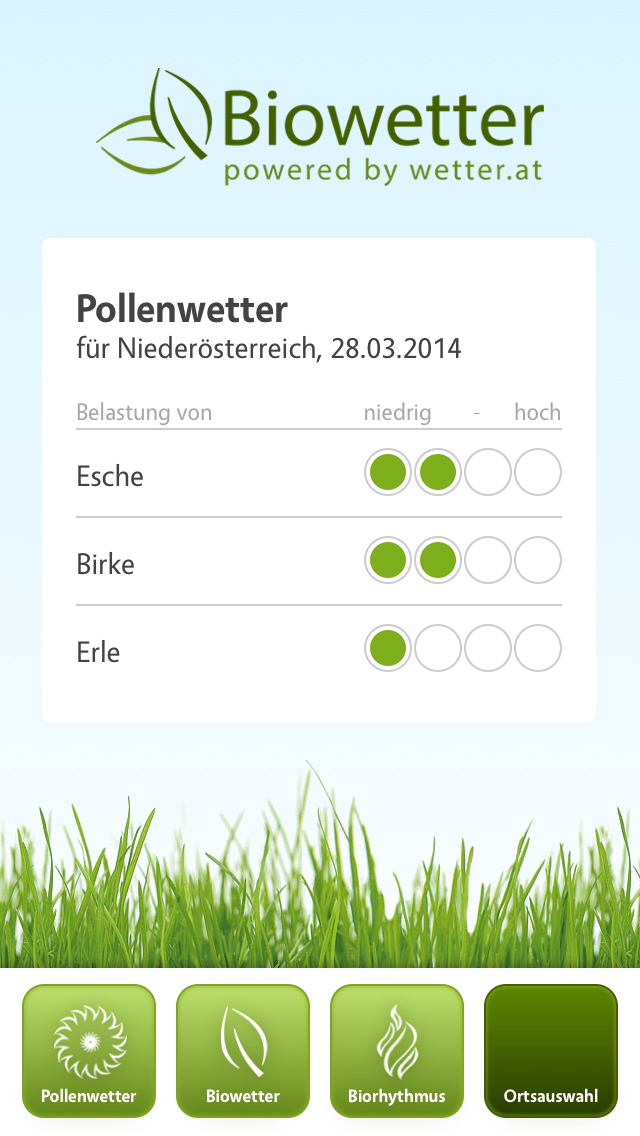Go to the Biorhythmus tab
Image resolution: width=640 pixels, height=1136 pixels.
pyautogui.click(x=397, y=1051)
